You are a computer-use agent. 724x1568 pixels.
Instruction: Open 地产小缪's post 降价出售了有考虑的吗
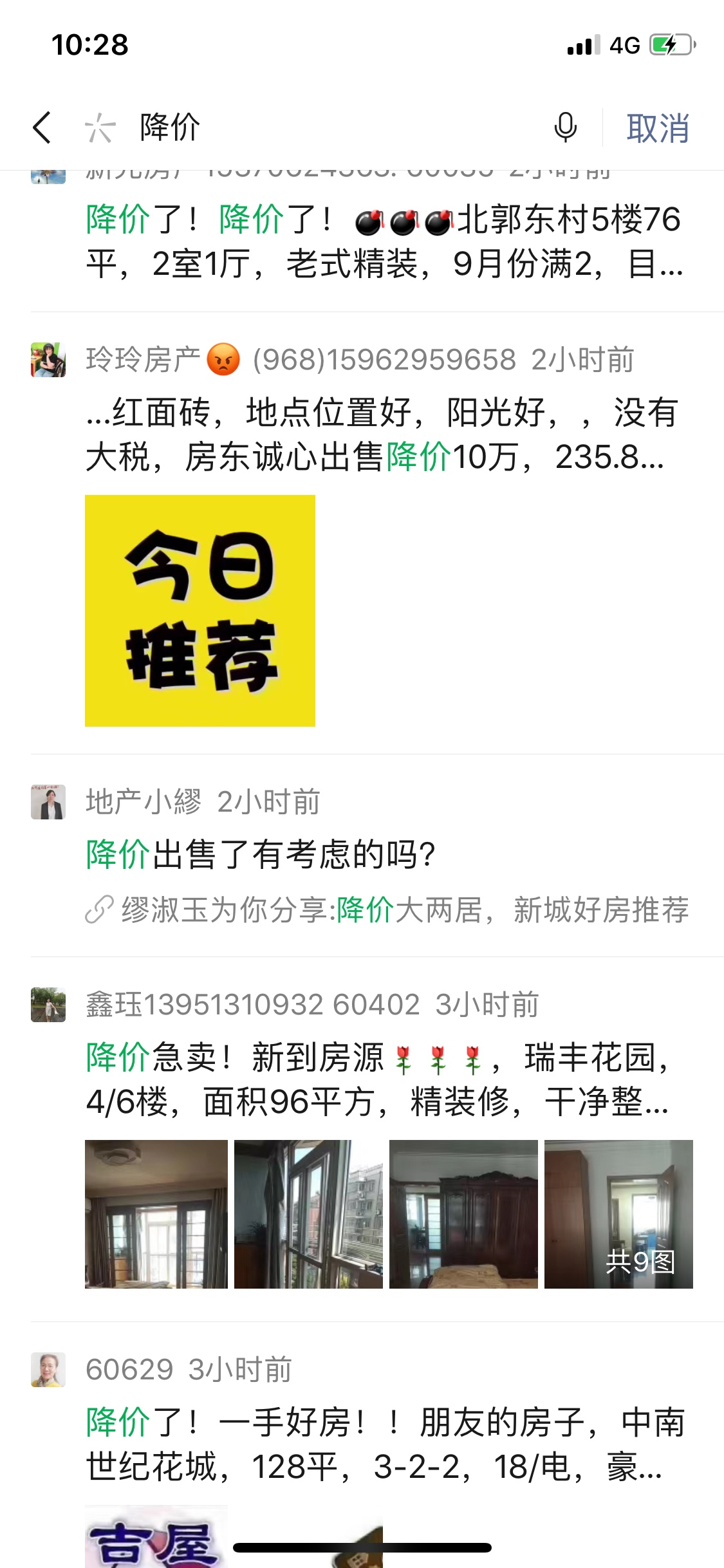pyautogui.click(x=261, y=855)
